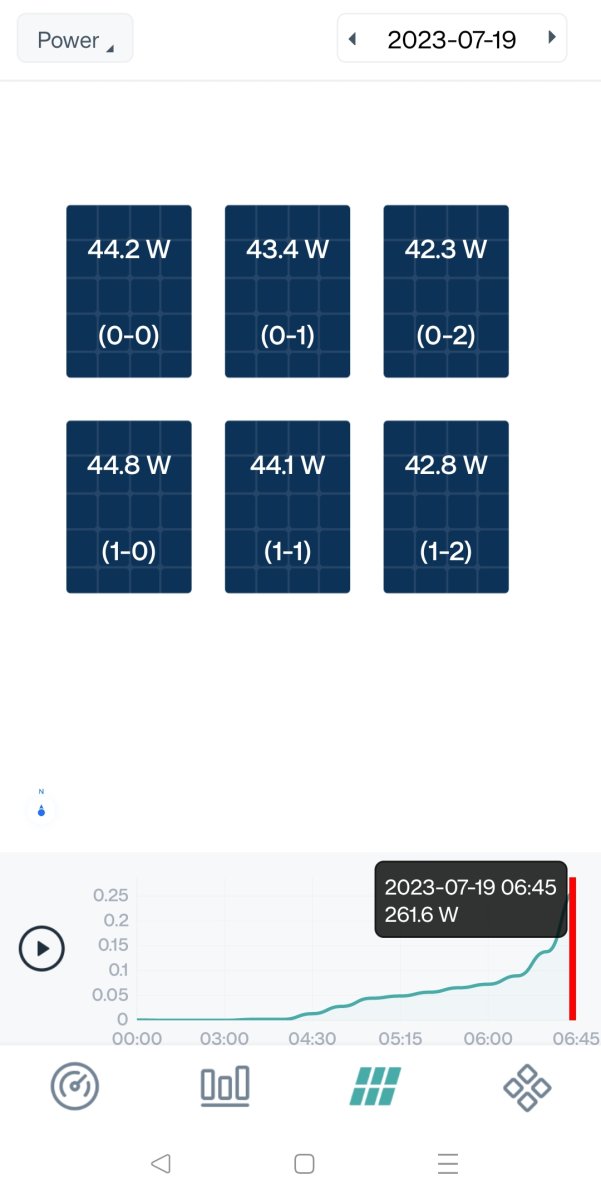Open recent apps from navigation bar
This screenshot has width=601, height=1200.
[x=448, y=1163]
